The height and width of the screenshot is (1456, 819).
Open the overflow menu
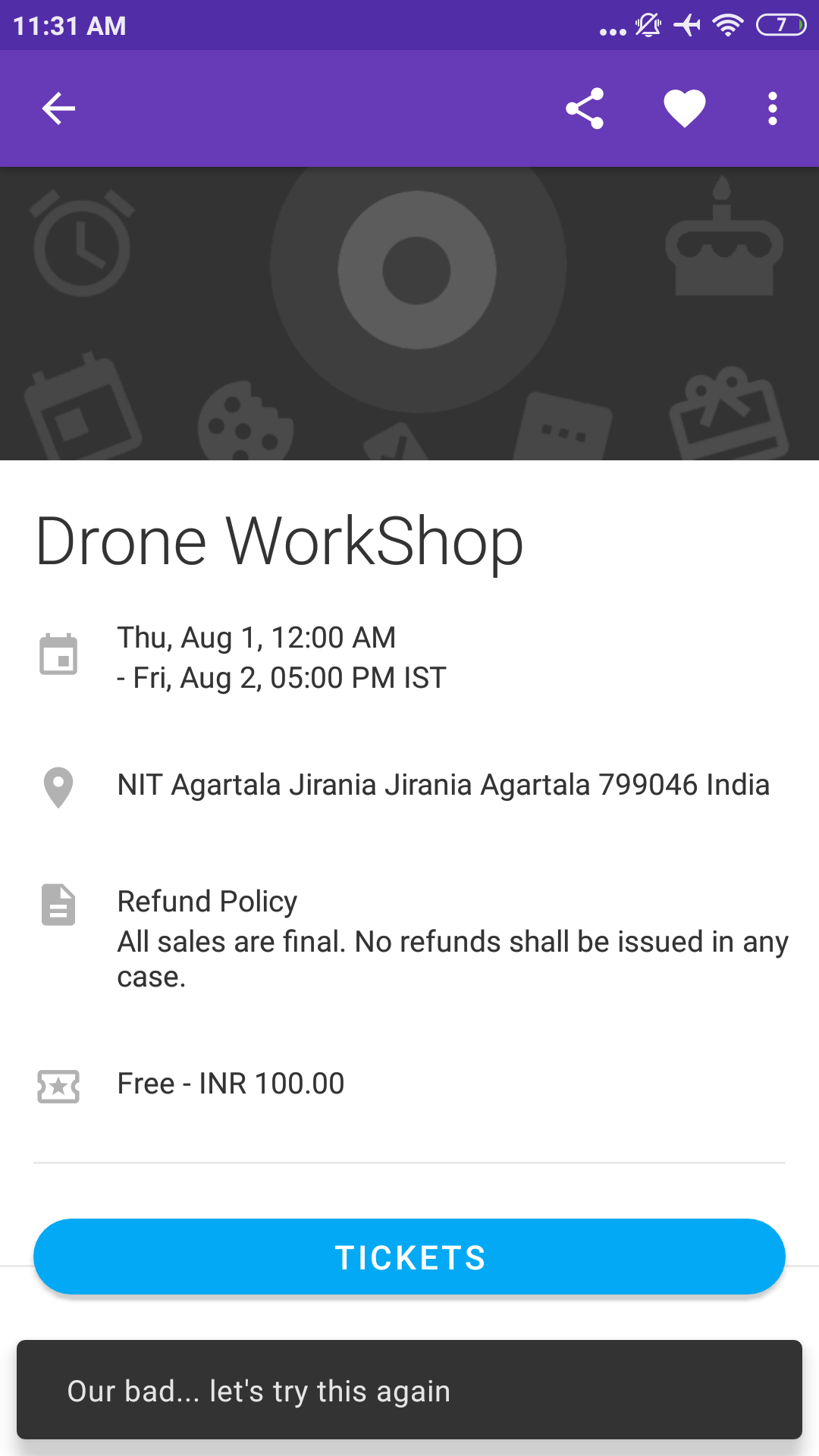772,108
